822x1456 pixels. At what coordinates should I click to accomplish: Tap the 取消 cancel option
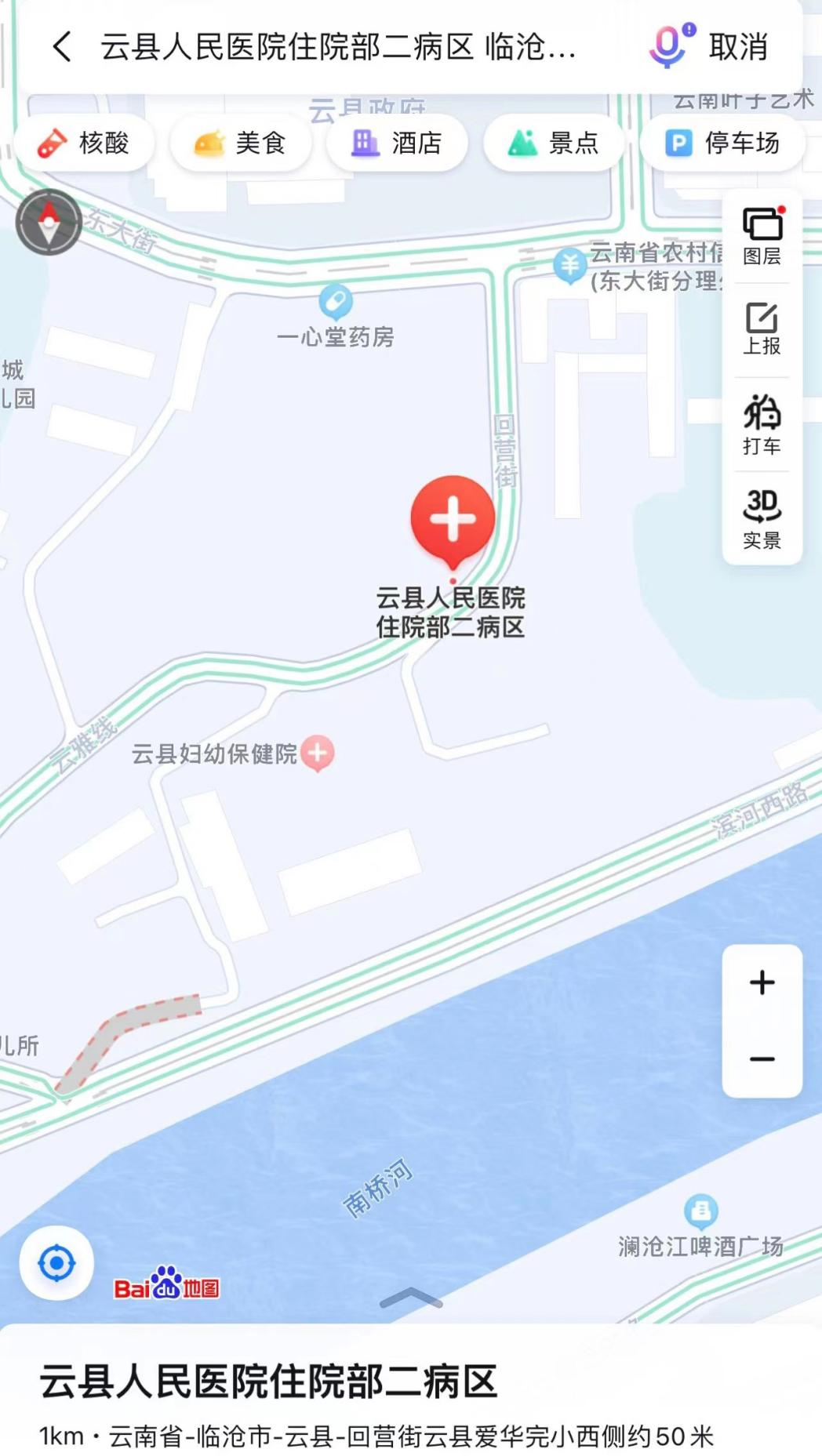(x=739, y=47)
